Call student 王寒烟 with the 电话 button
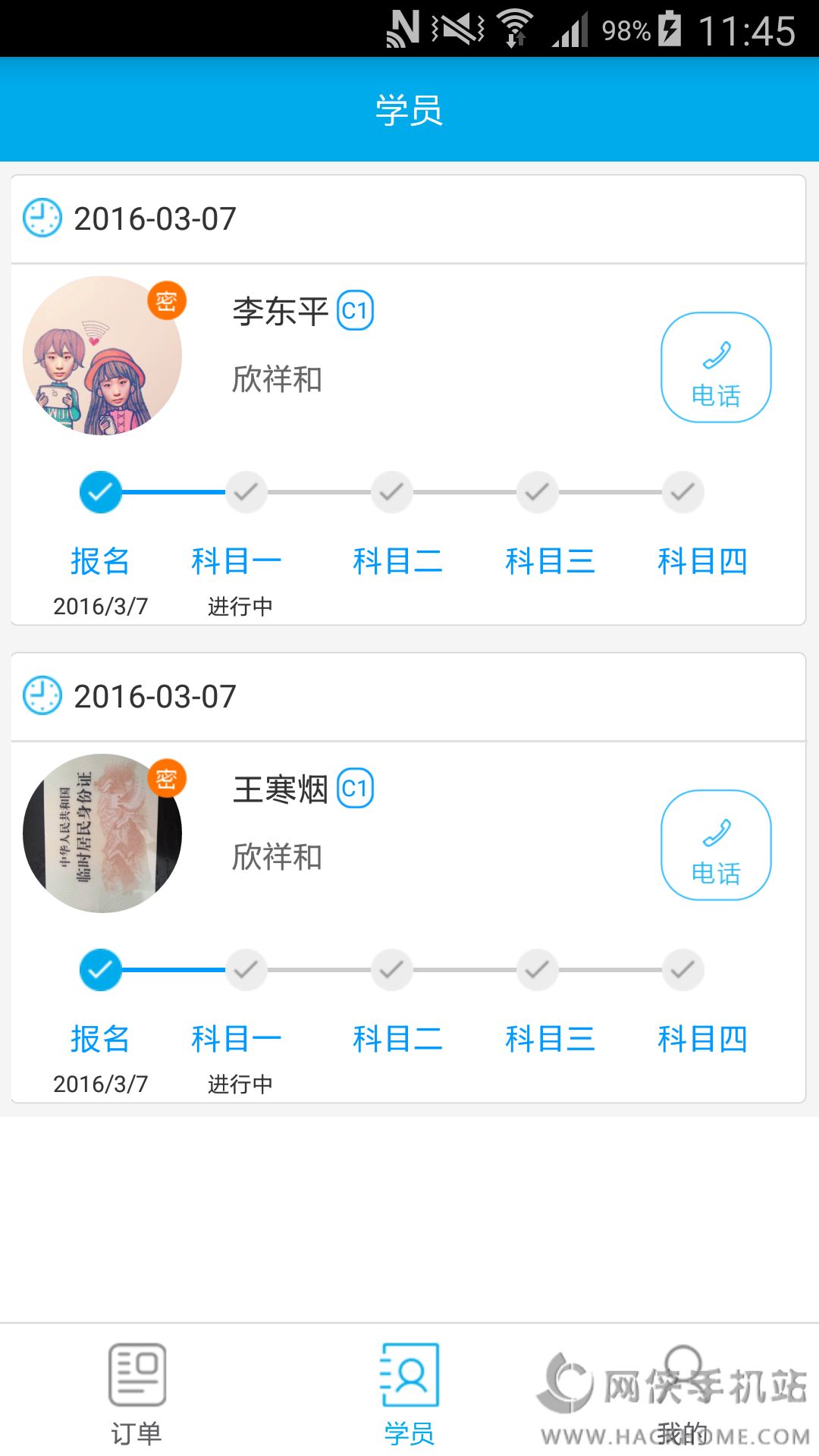Image resolution: width=819 pixels, height=1456 pixels. pyautogui.click(x=716, y=846)
